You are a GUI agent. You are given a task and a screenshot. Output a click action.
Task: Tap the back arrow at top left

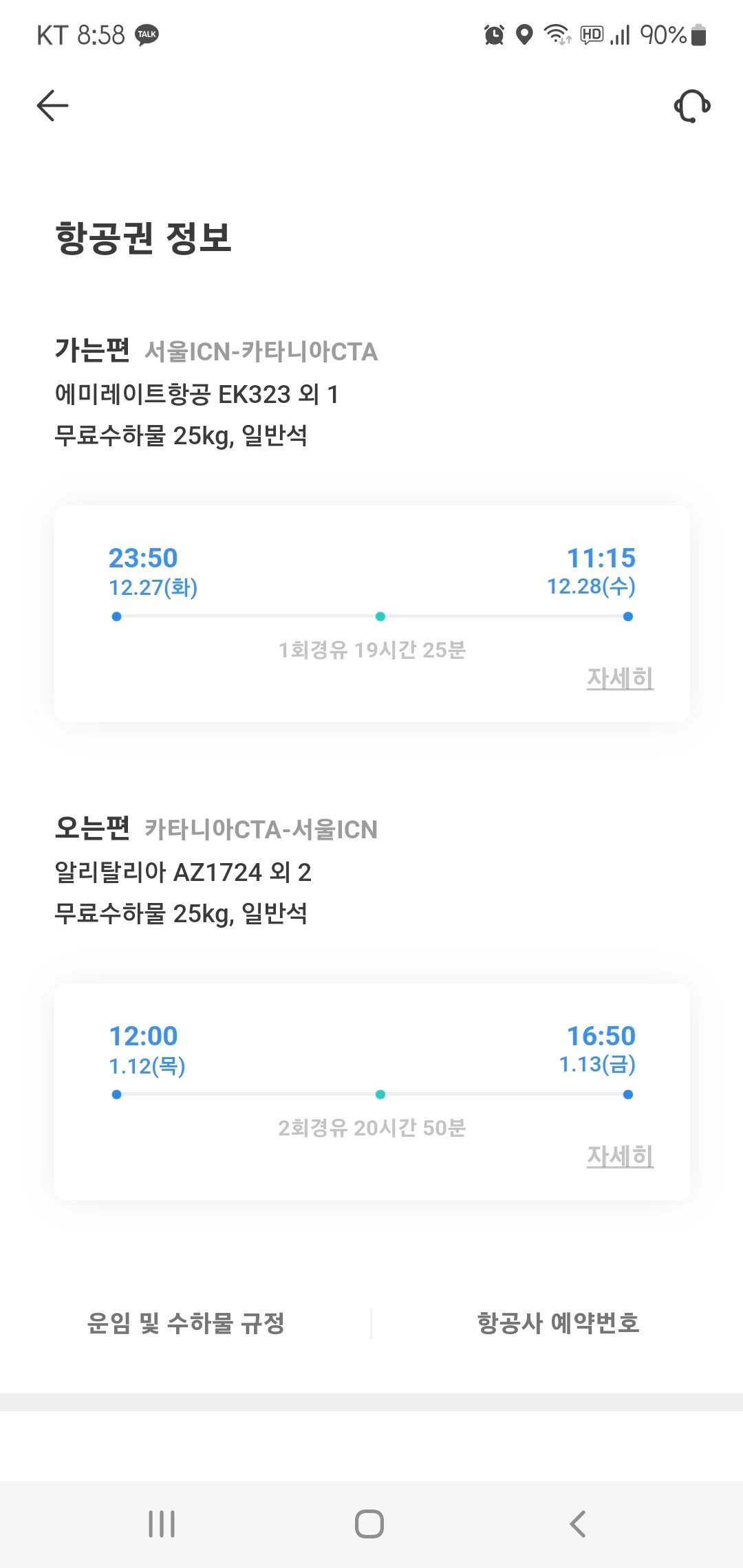(50, 105)
